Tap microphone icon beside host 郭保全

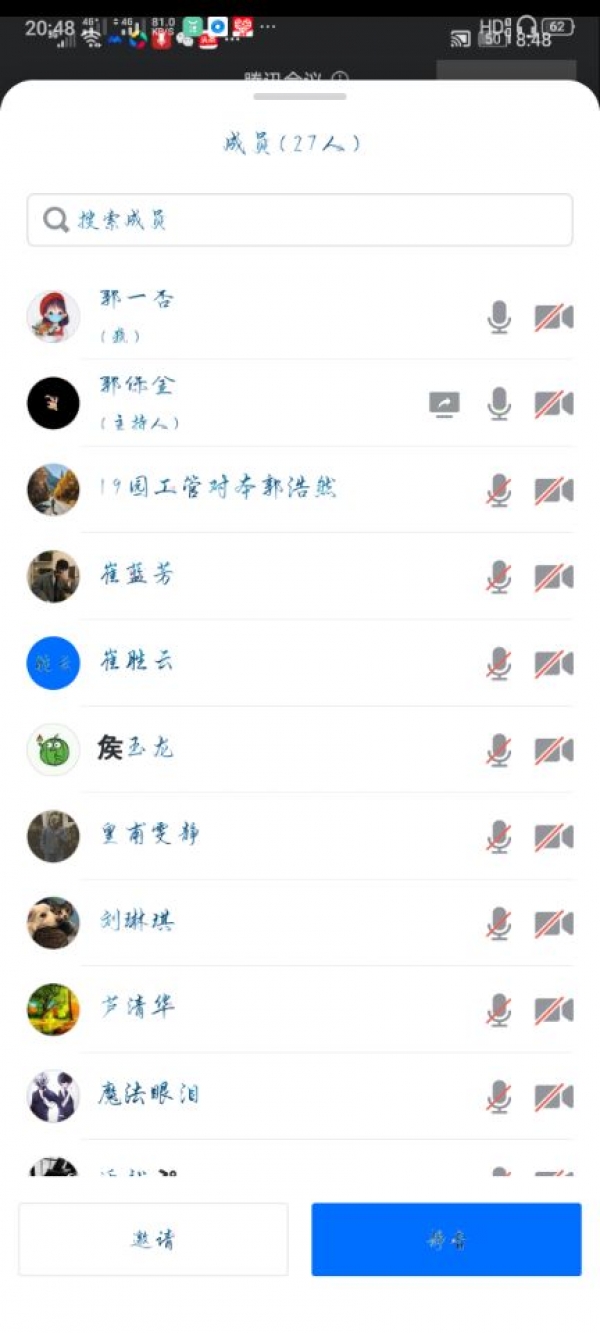pyautogui.click(x=499, y=404)
